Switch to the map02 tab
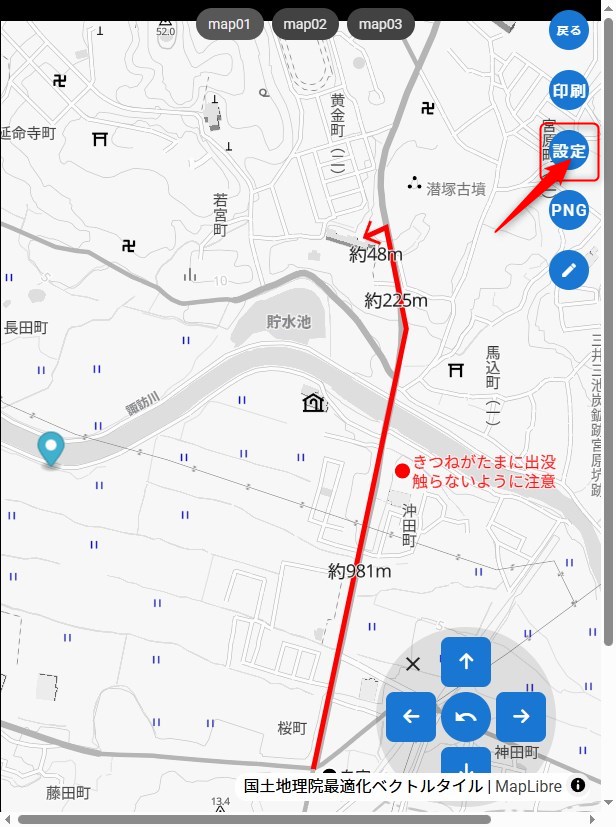The width and height of the screenshot is (616, 827). click(x=305, y=24)
